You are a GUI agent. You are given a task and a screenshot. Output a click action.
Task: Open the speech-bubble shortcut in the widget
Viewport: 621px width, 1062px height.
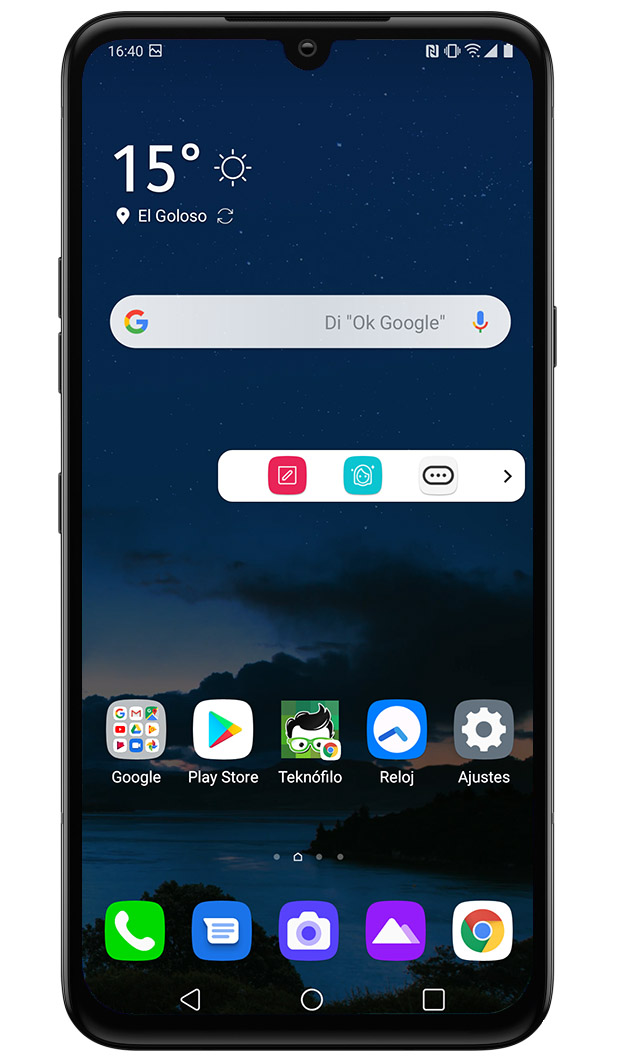438,475
